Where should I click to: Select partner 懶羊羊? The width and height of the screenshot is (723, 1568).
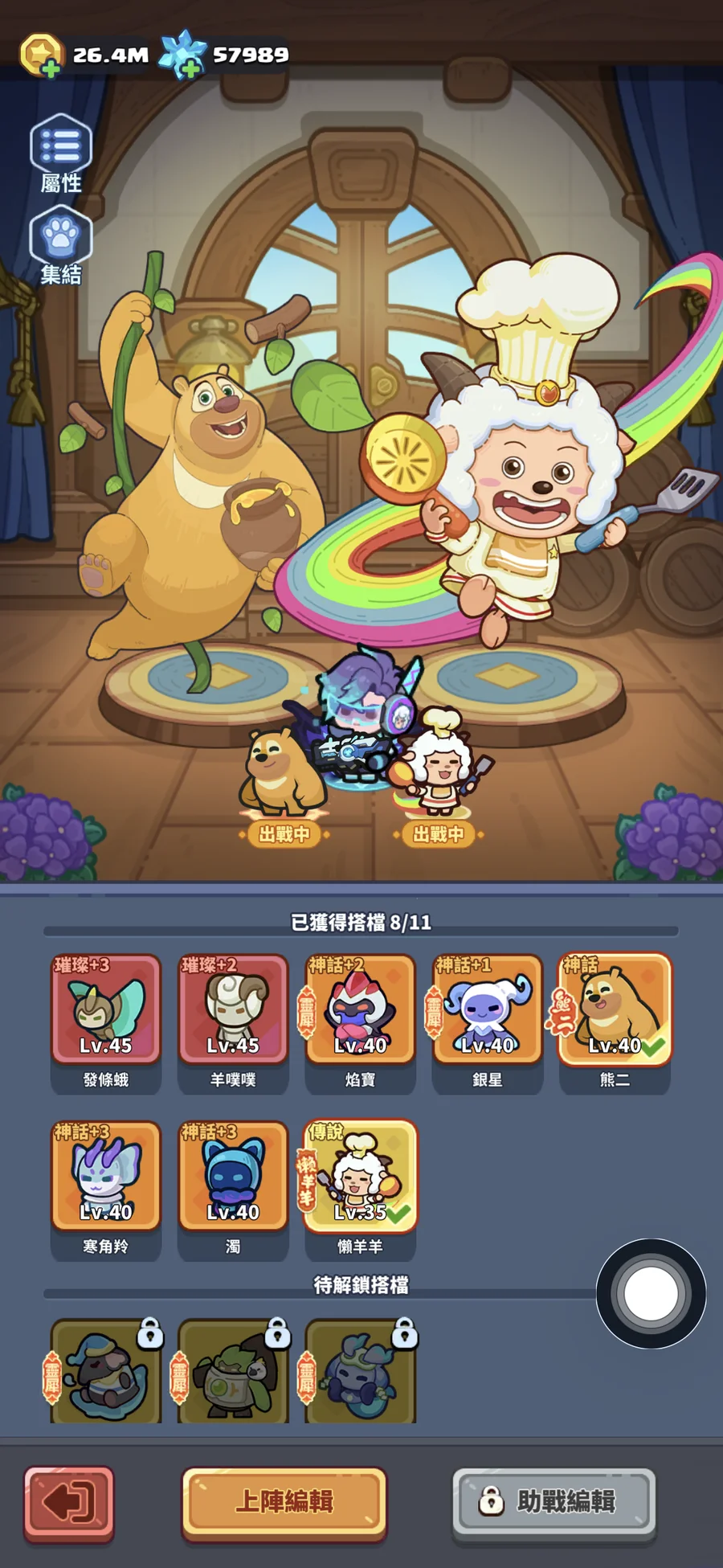click(x=360, y=1177)
